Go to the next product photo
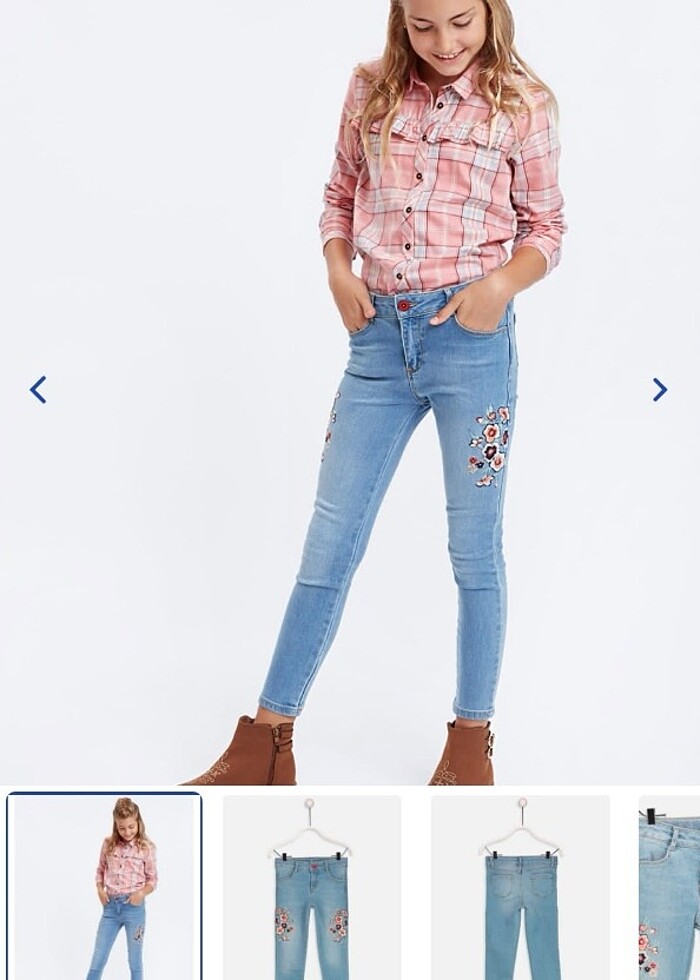700x980 pixels. [659, 390]
